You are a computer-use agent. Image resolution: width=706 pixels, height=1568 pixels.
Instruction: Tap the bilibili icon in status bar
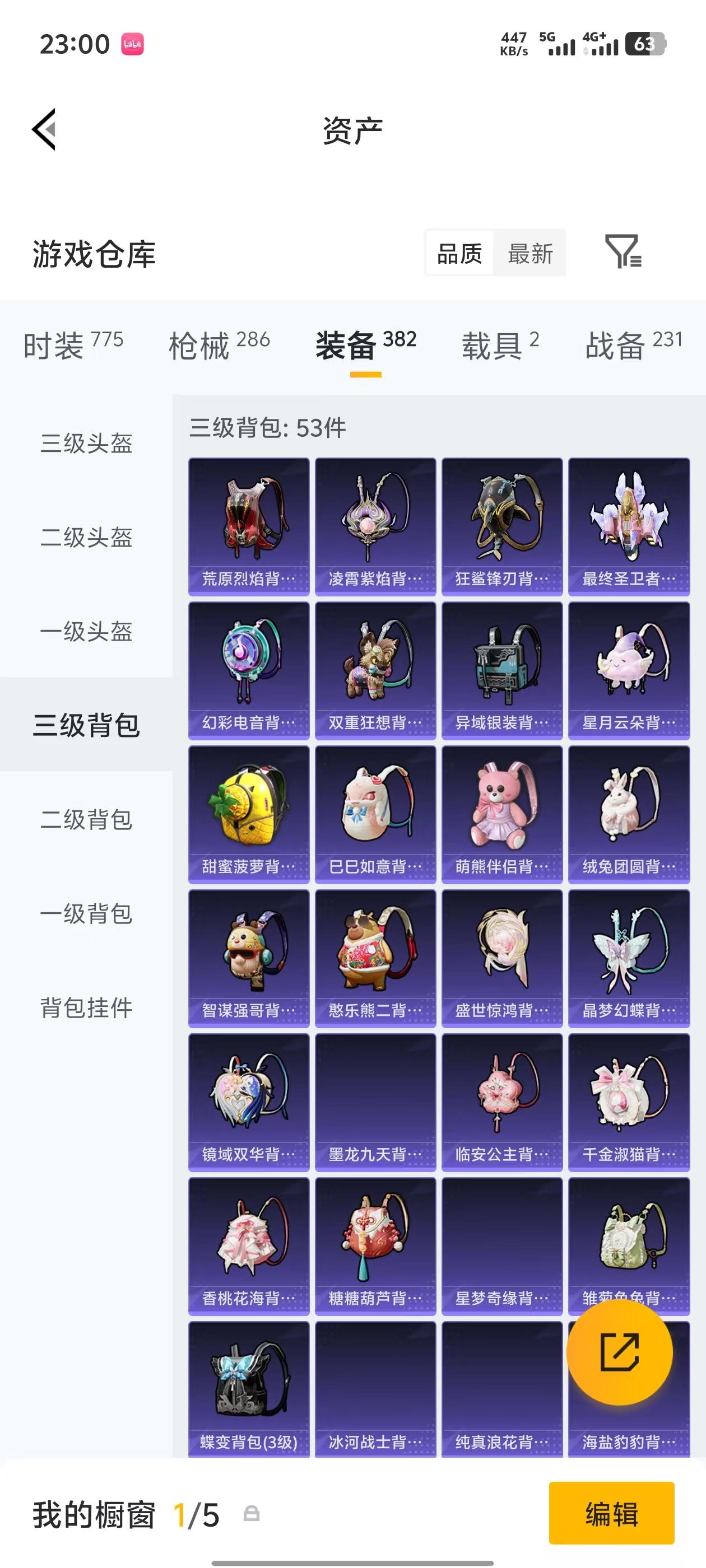click(133, 44)
